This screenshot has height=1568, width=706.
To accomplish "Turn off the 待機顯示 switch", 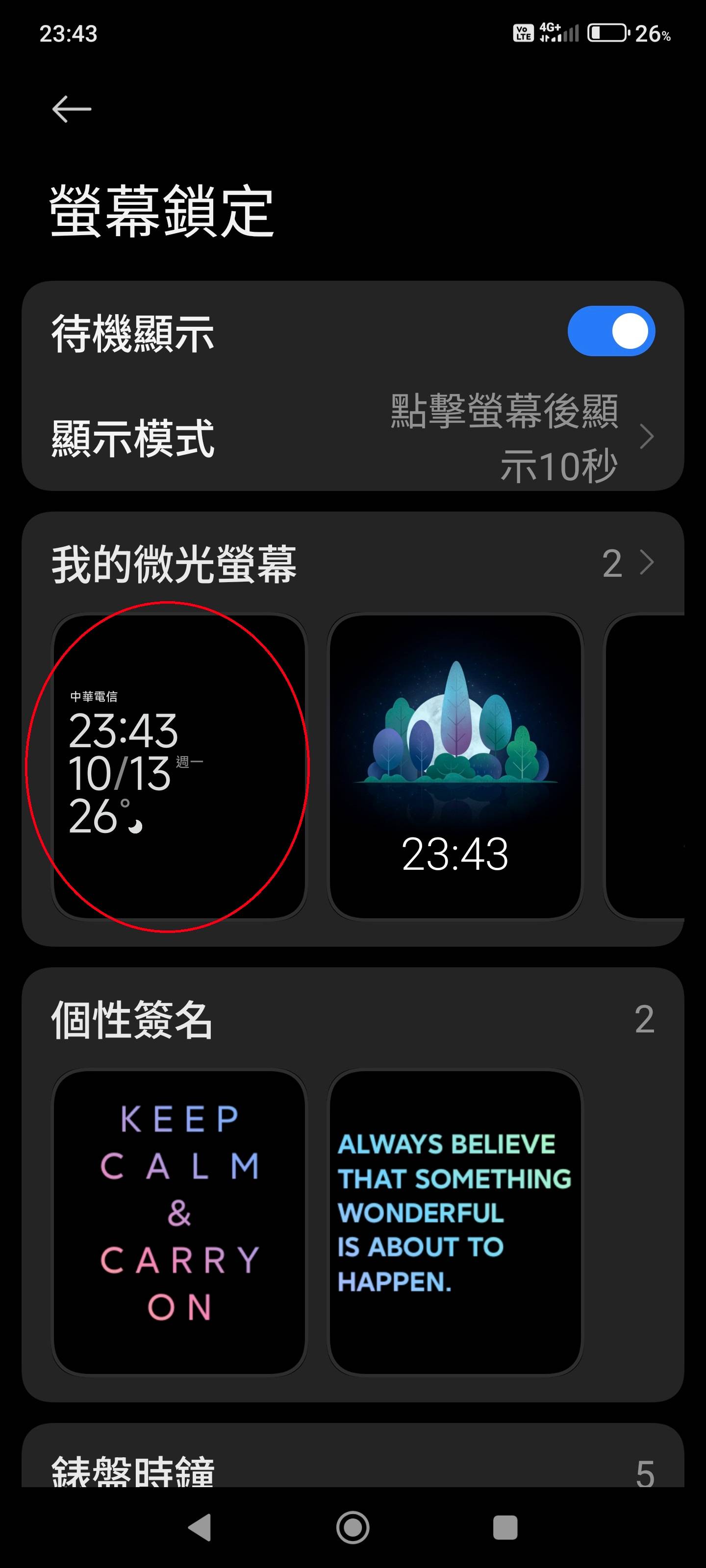I will 610,331.
